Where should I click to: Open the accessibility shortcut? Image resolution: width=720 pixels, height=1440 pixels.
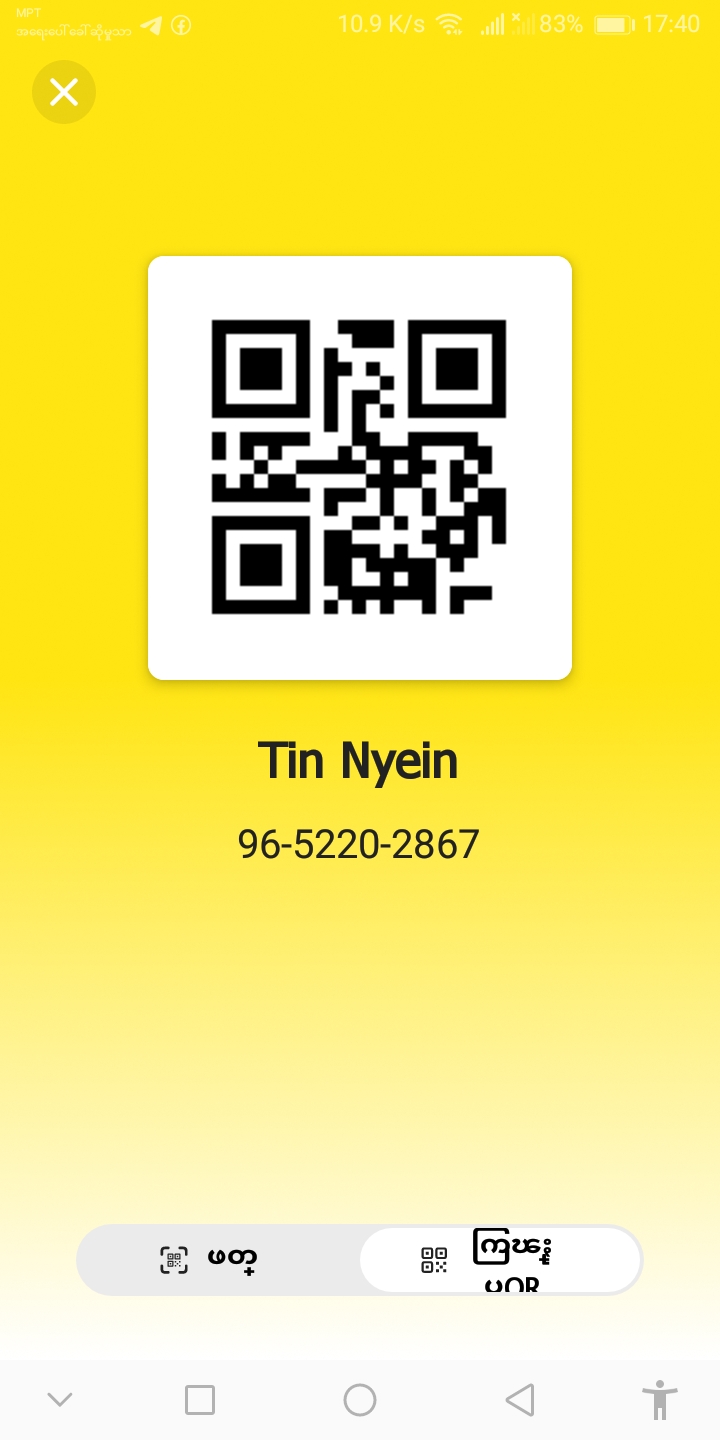660,1400
